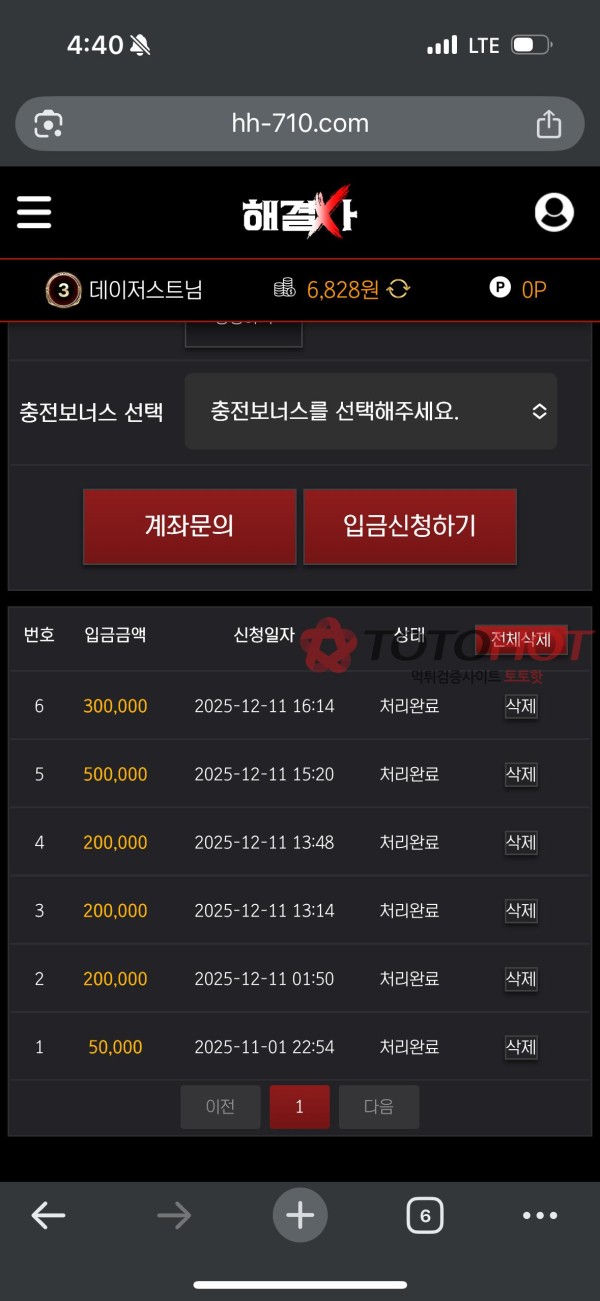Submit with 입금신청하기 button

pos(410,526)
